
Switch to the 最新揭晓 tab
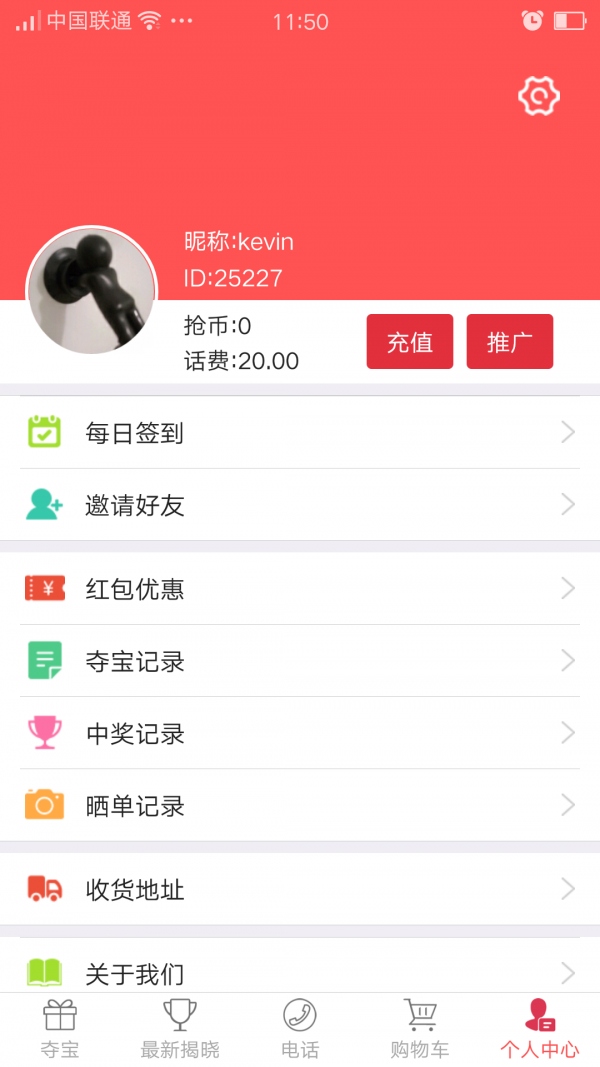coord(180,1029)
